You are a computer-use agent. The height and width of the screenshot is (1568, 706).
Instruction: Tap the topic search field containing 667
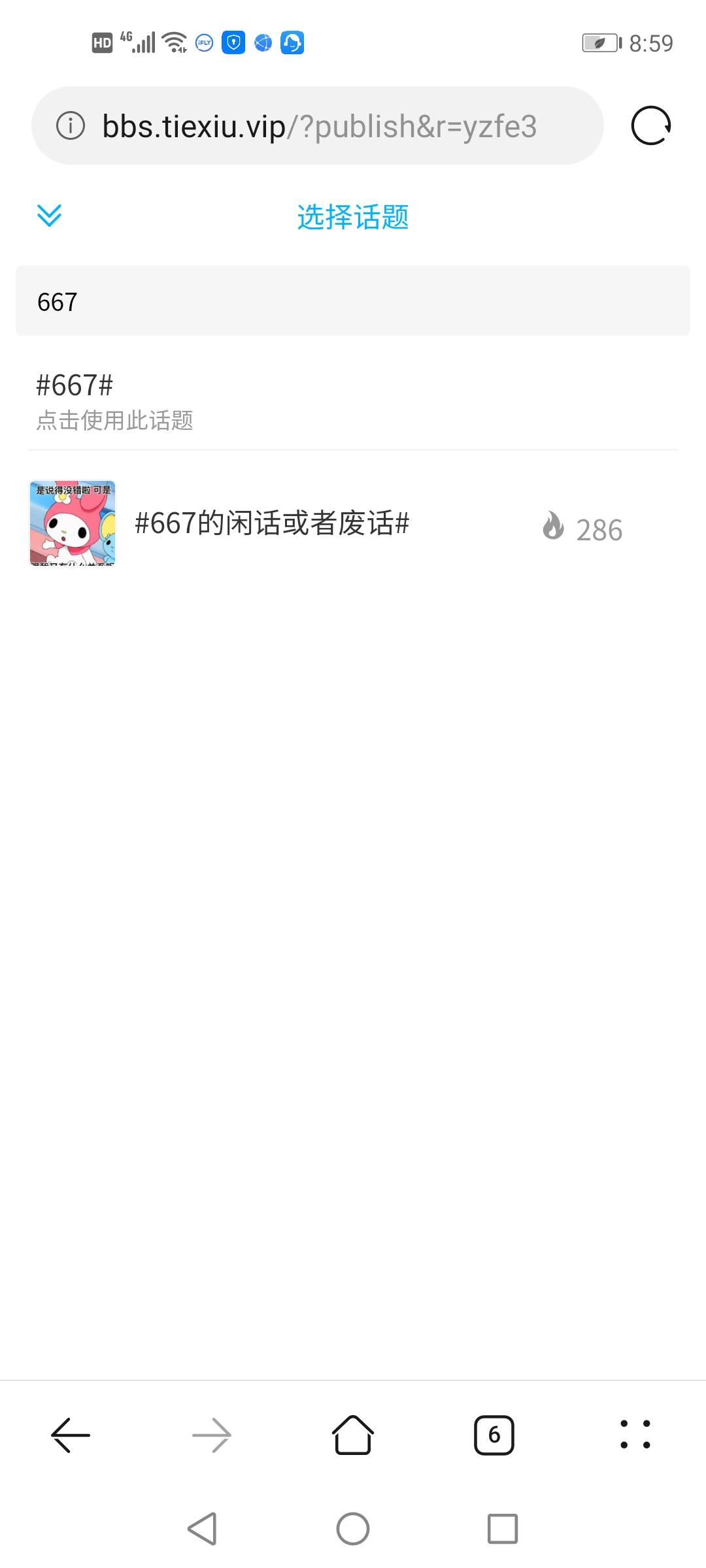(353, 301)
